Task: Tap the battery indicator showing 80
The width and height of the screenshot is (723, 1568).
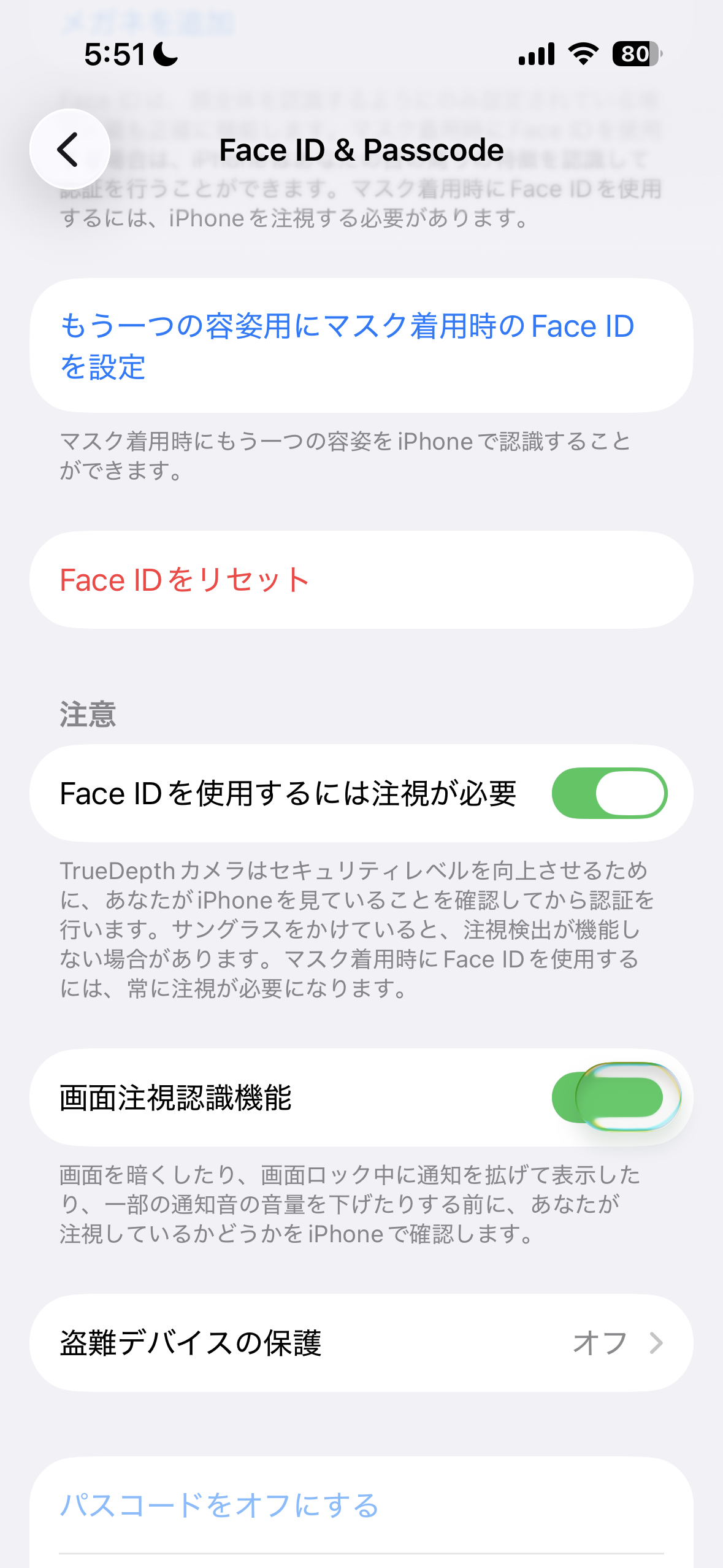Action: (633, 54)
